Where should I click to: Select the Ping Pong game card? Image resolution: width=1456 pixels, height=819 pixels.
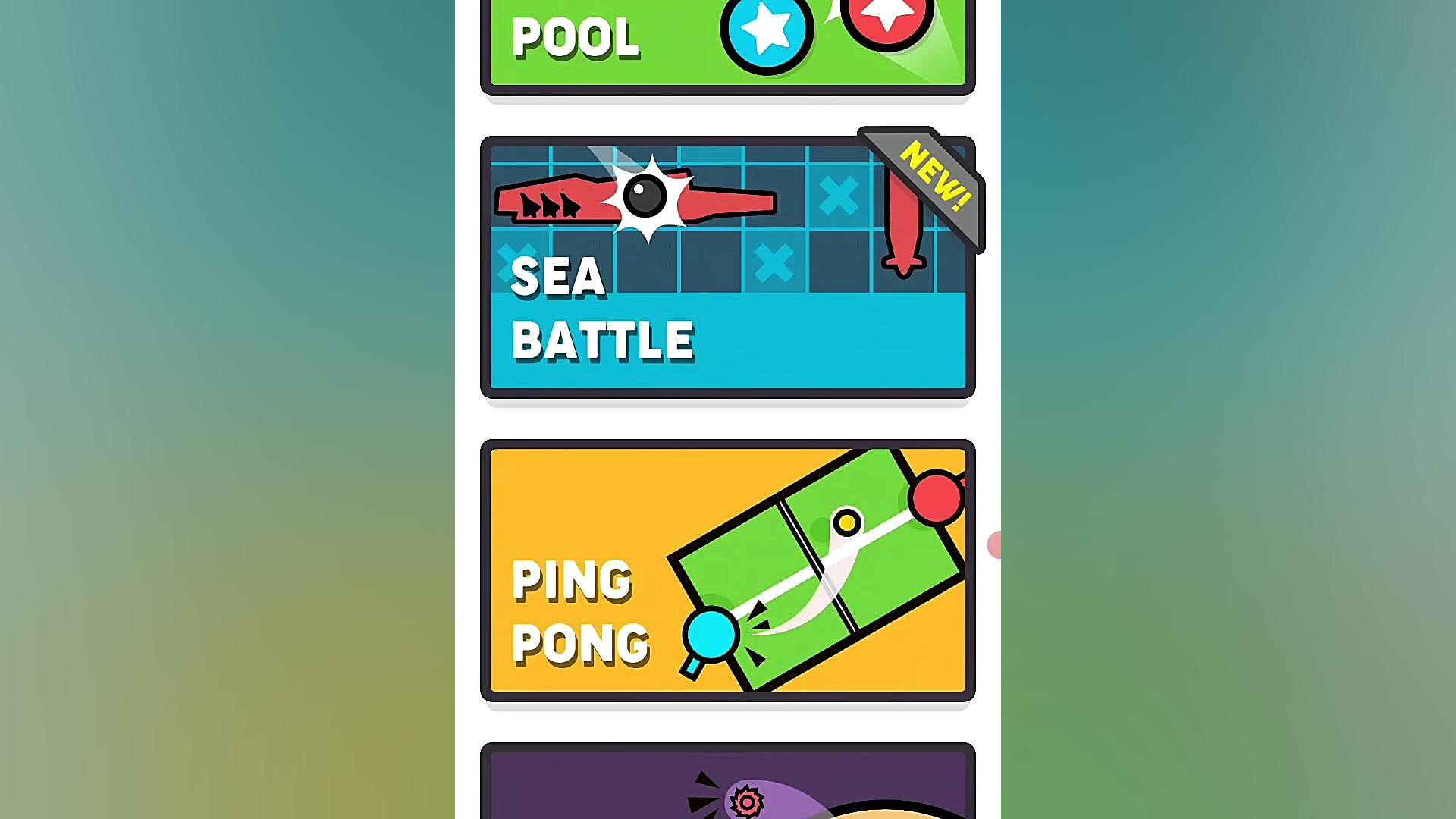click(x=726, y=570)
